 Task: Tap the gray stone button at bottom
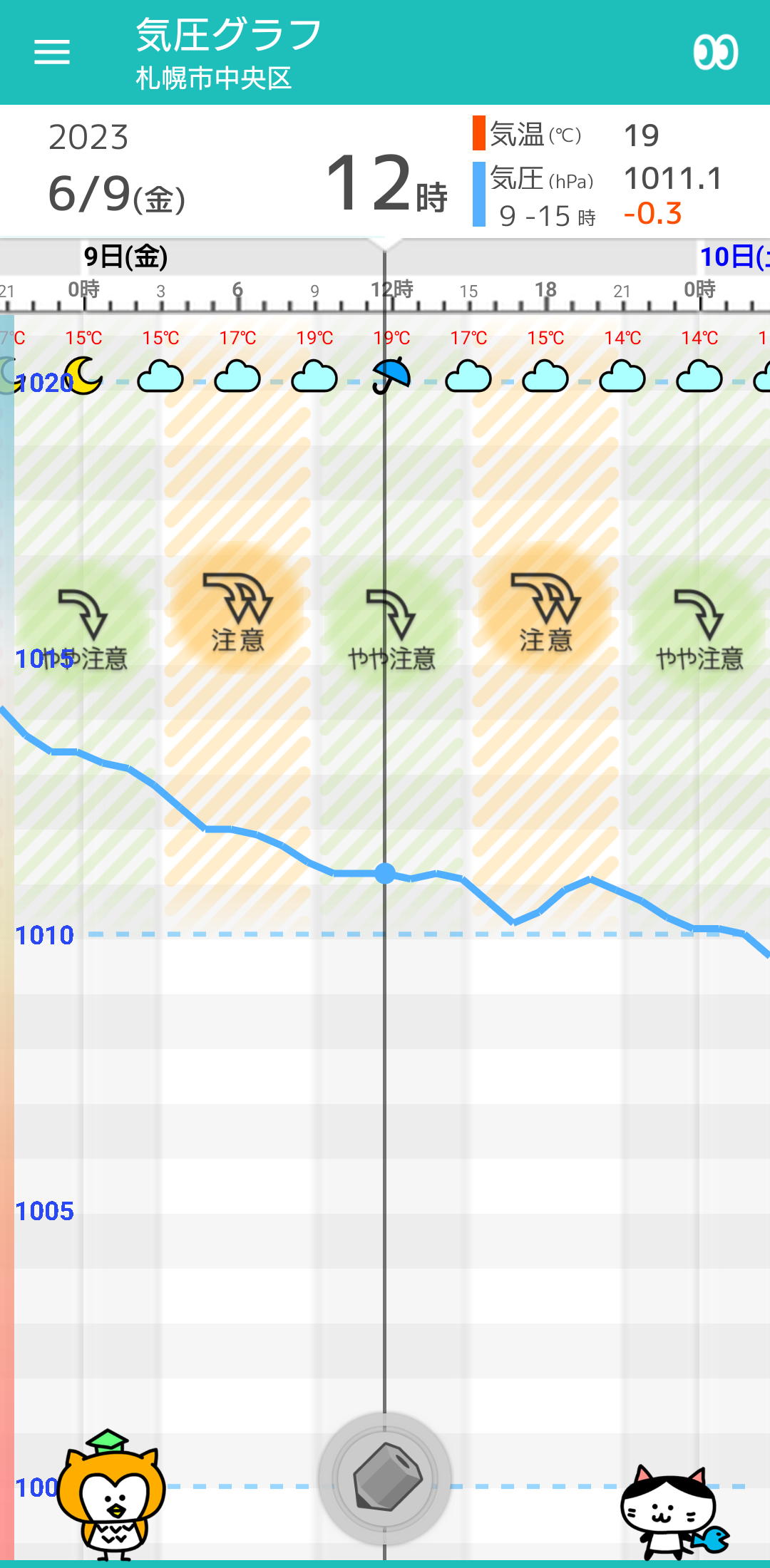tap(385, 1479)
